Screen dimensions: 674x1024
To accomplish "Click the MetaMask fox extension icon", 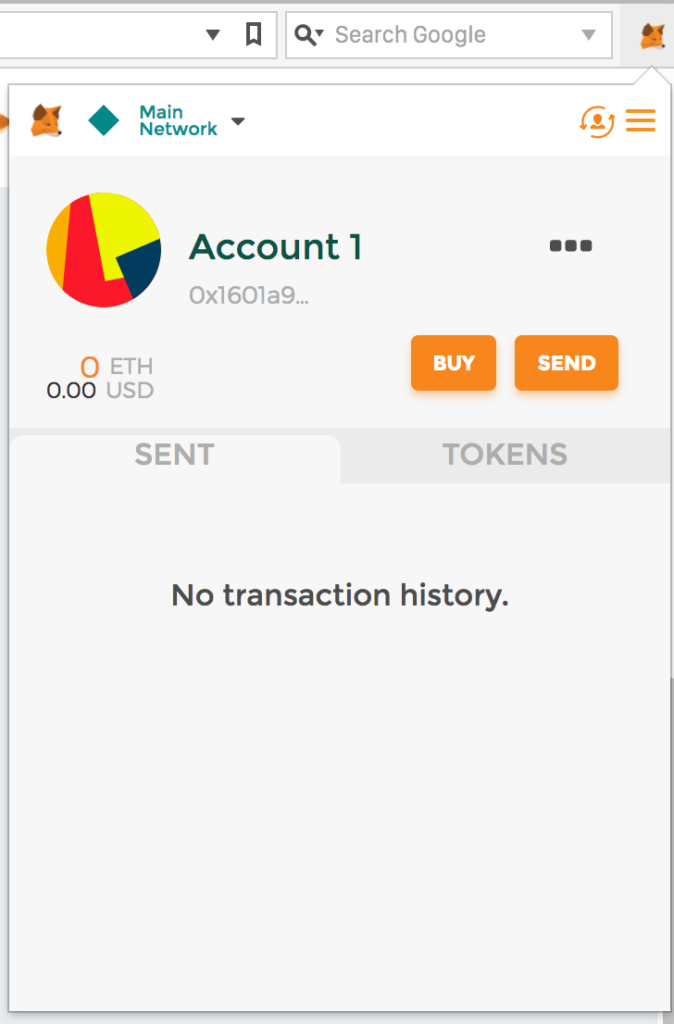I will (x=652, y=36).
